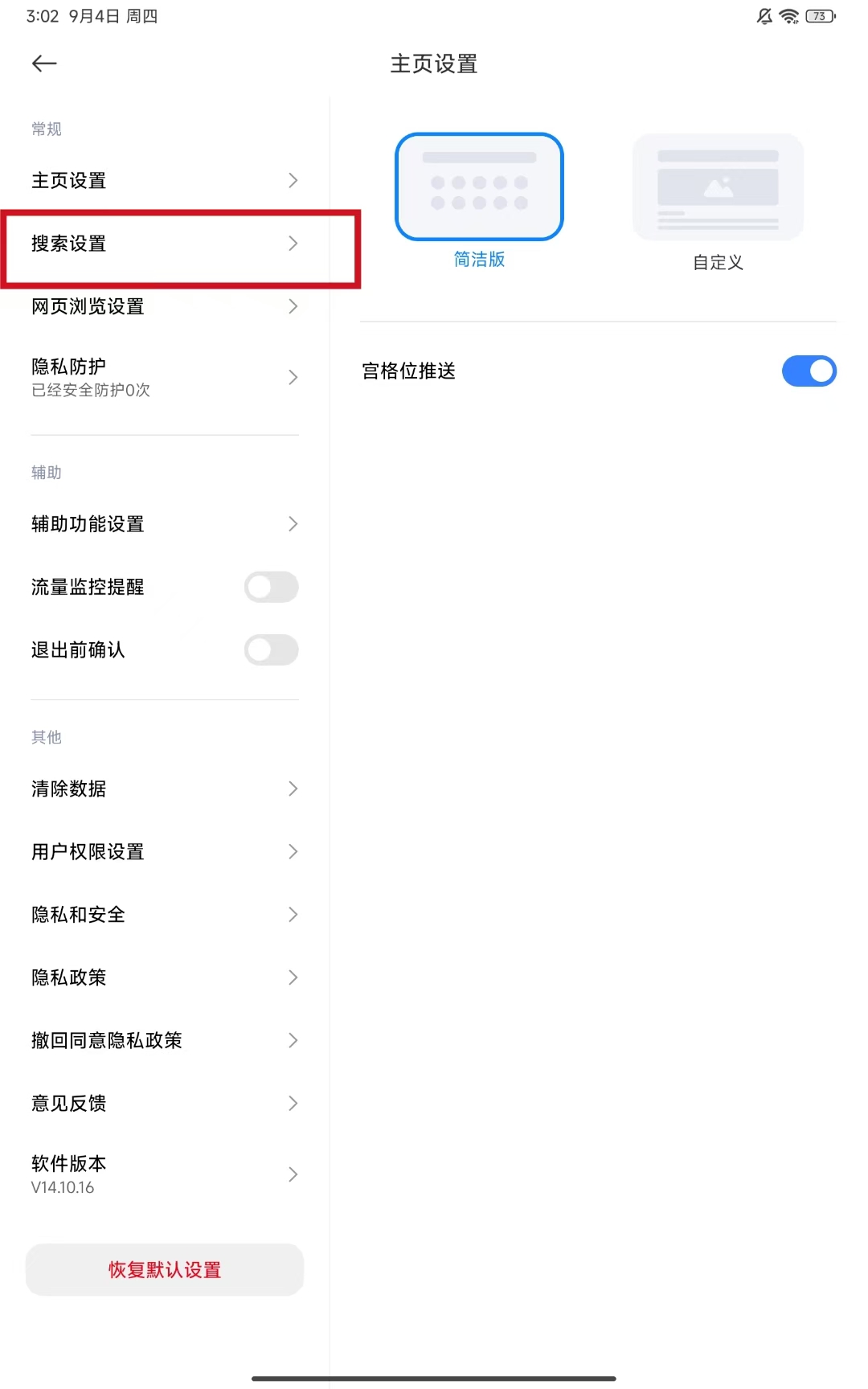This screenshot has width=868, height=1389.
Task: Turn on 退出前确认 switch
Action: (x=271, y=649)
